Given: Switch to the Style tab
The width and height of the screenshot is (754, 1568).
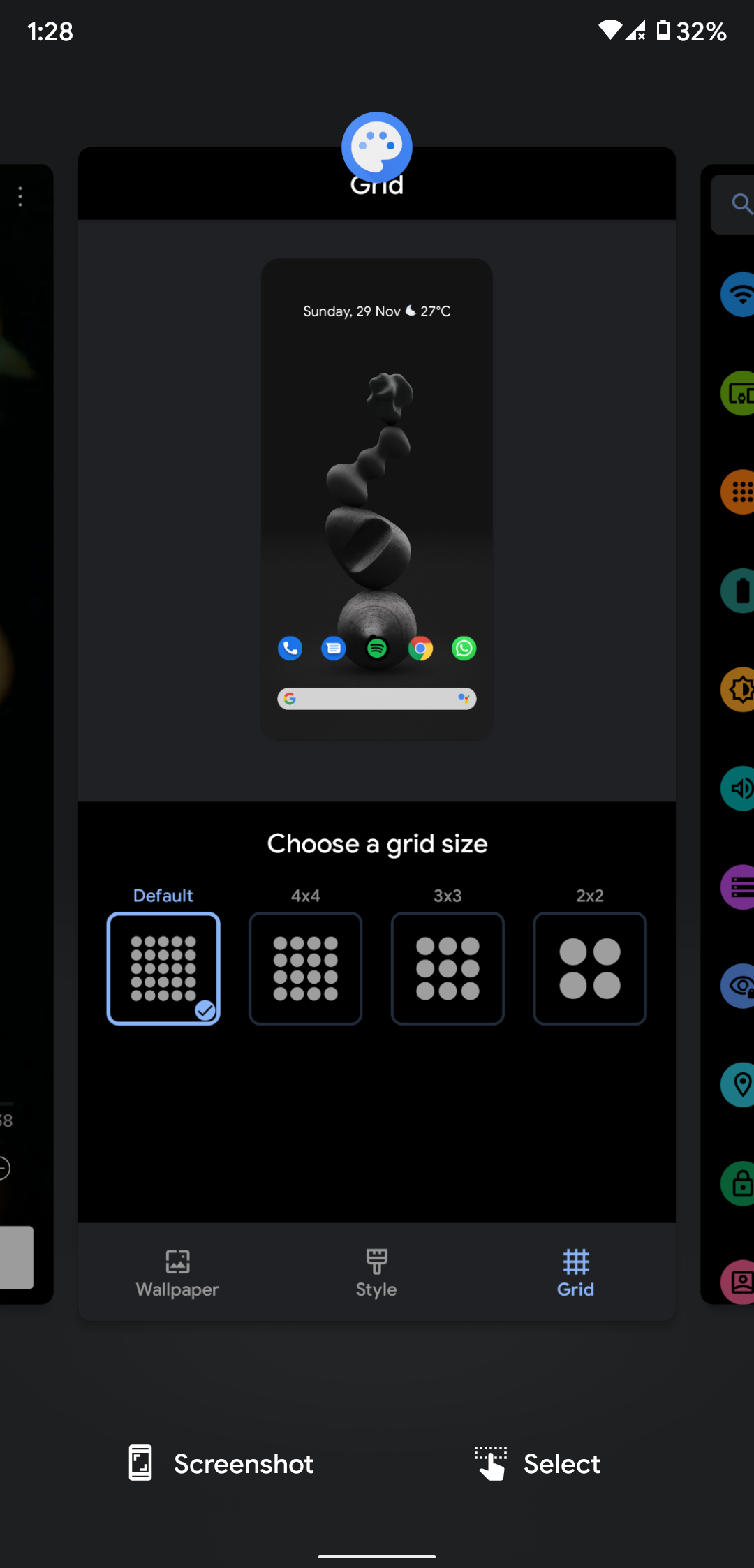Looking at the screenshot, I should pos(376,1273).
